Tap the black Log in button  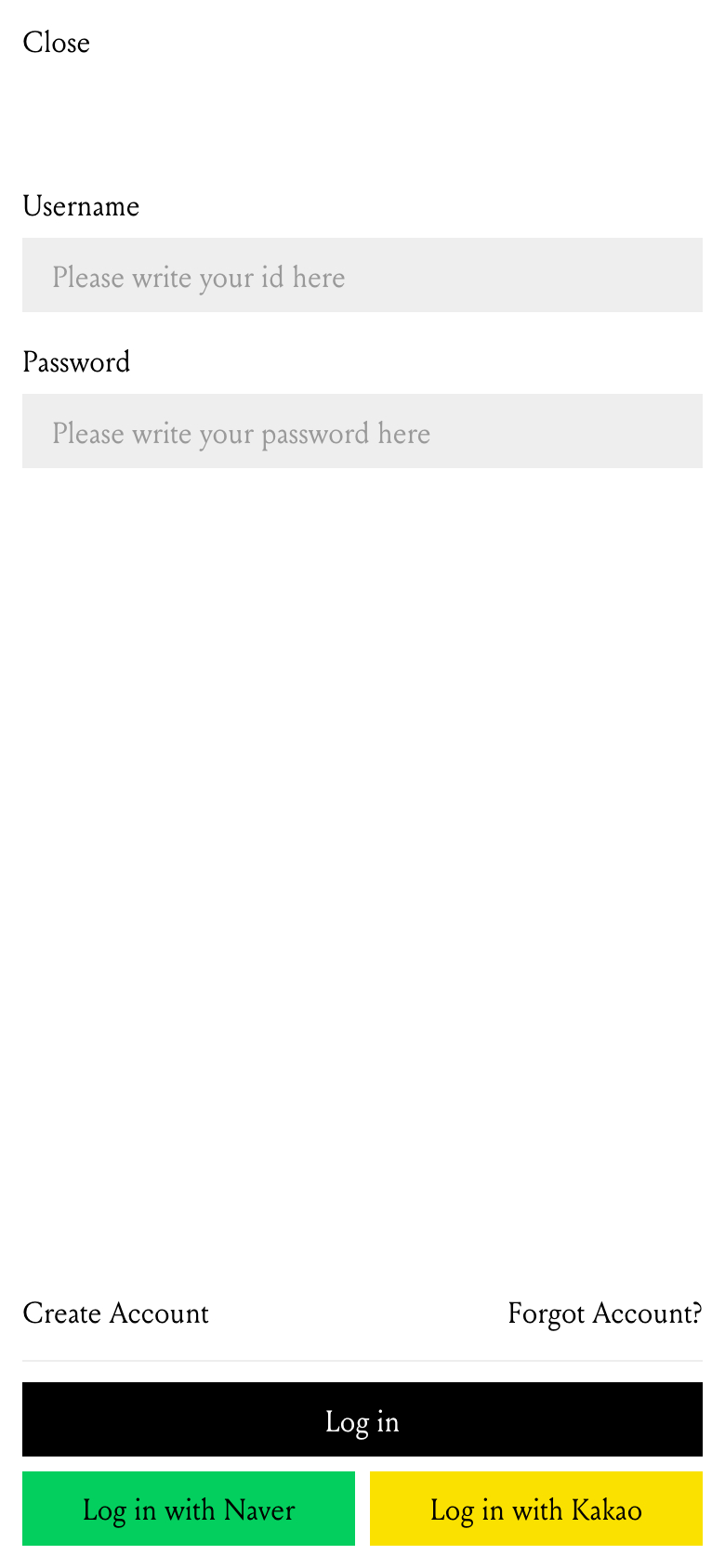click(x=362, y=1419)
